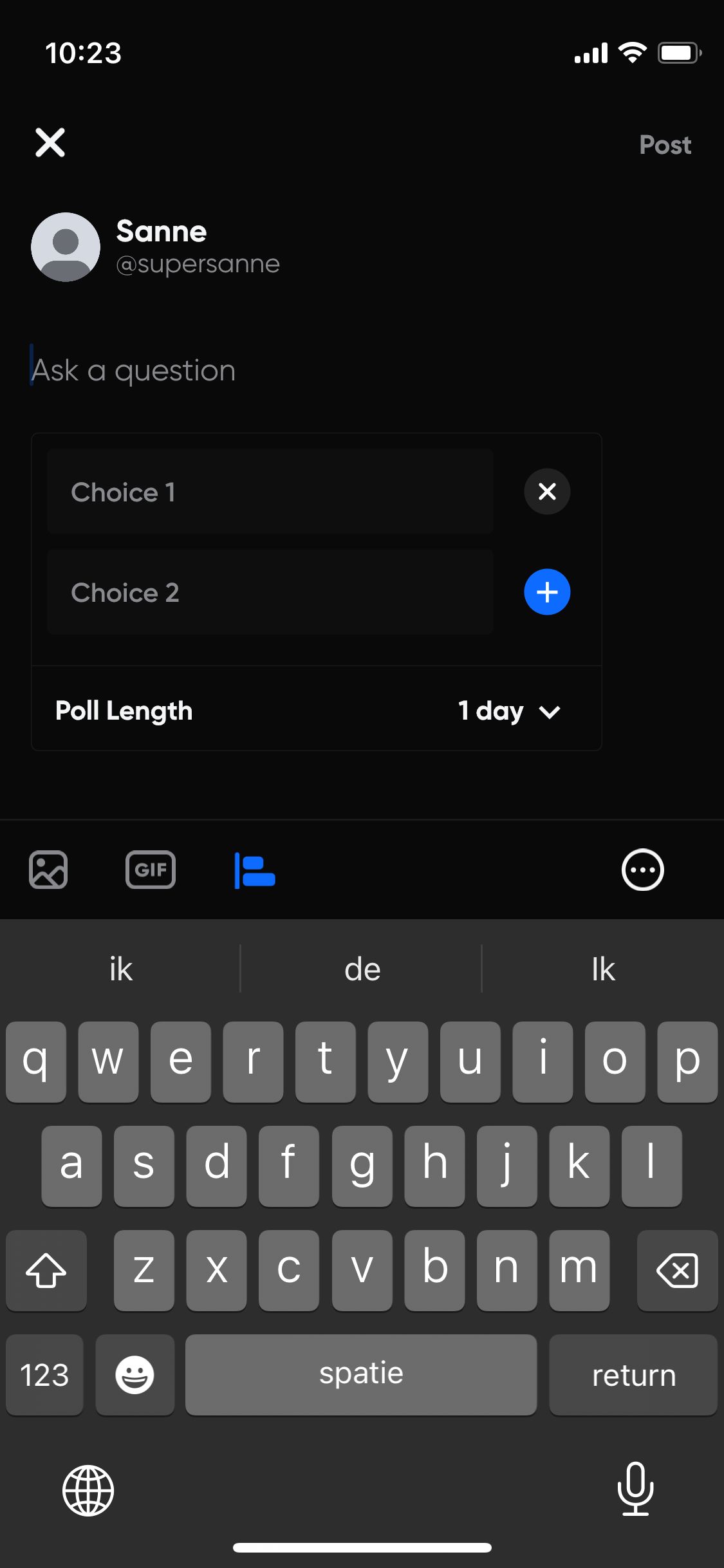Close the post composer
Viewport: 724px width, 1568px height.
50,142
